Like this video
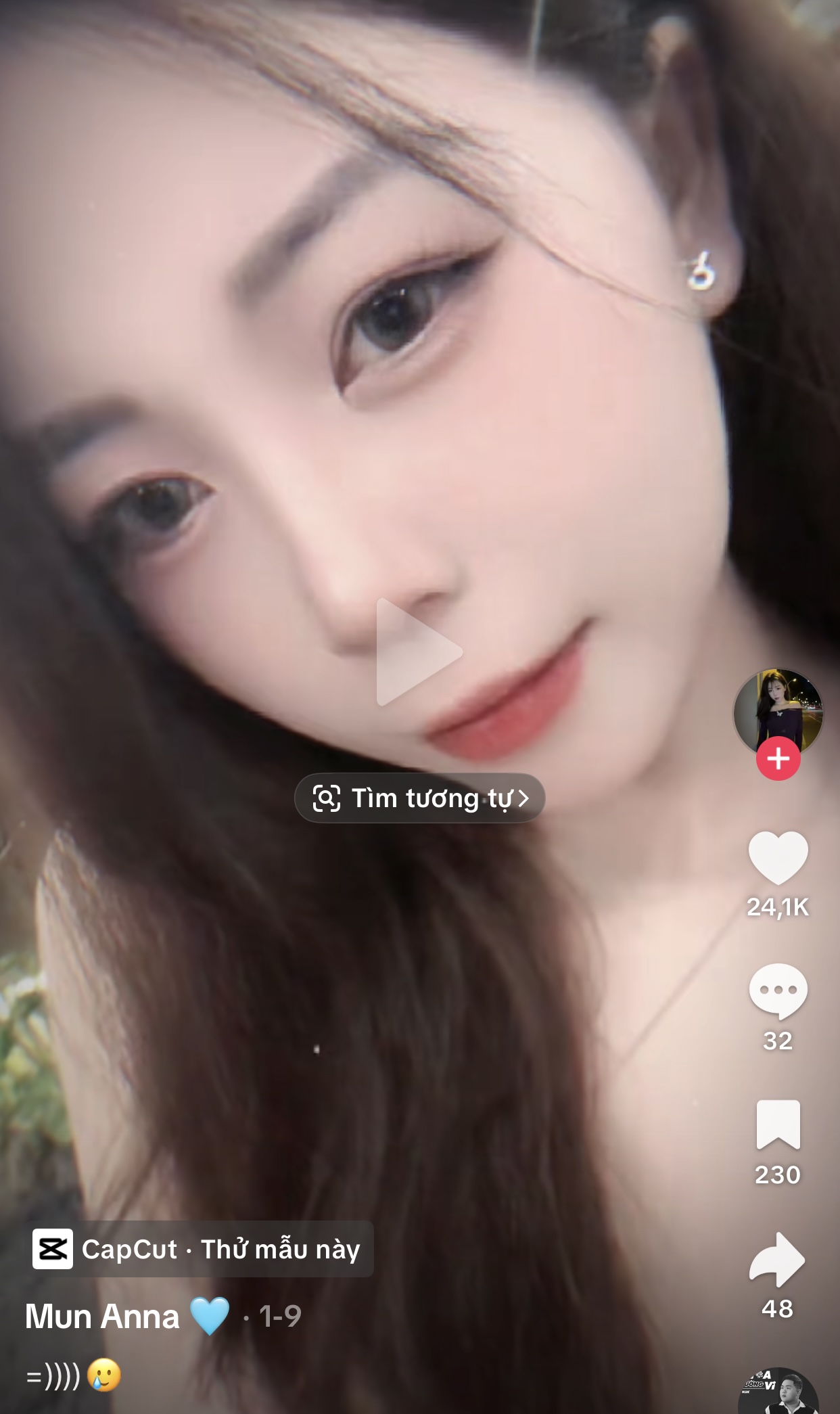Image resolution: width=840 pixels, height=1414 pixels. point(778,858)
